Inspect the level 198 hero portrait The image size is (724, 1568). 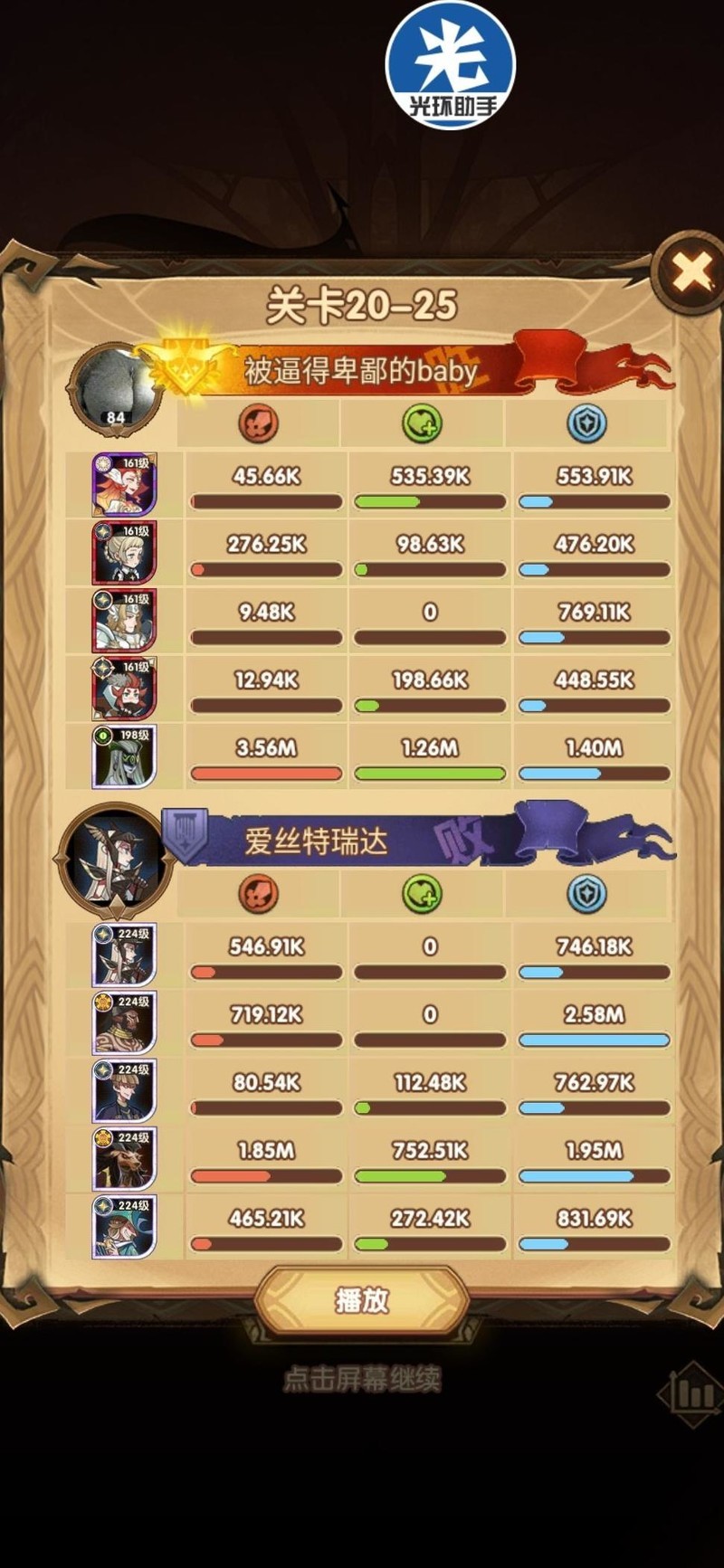click(124, 756)
